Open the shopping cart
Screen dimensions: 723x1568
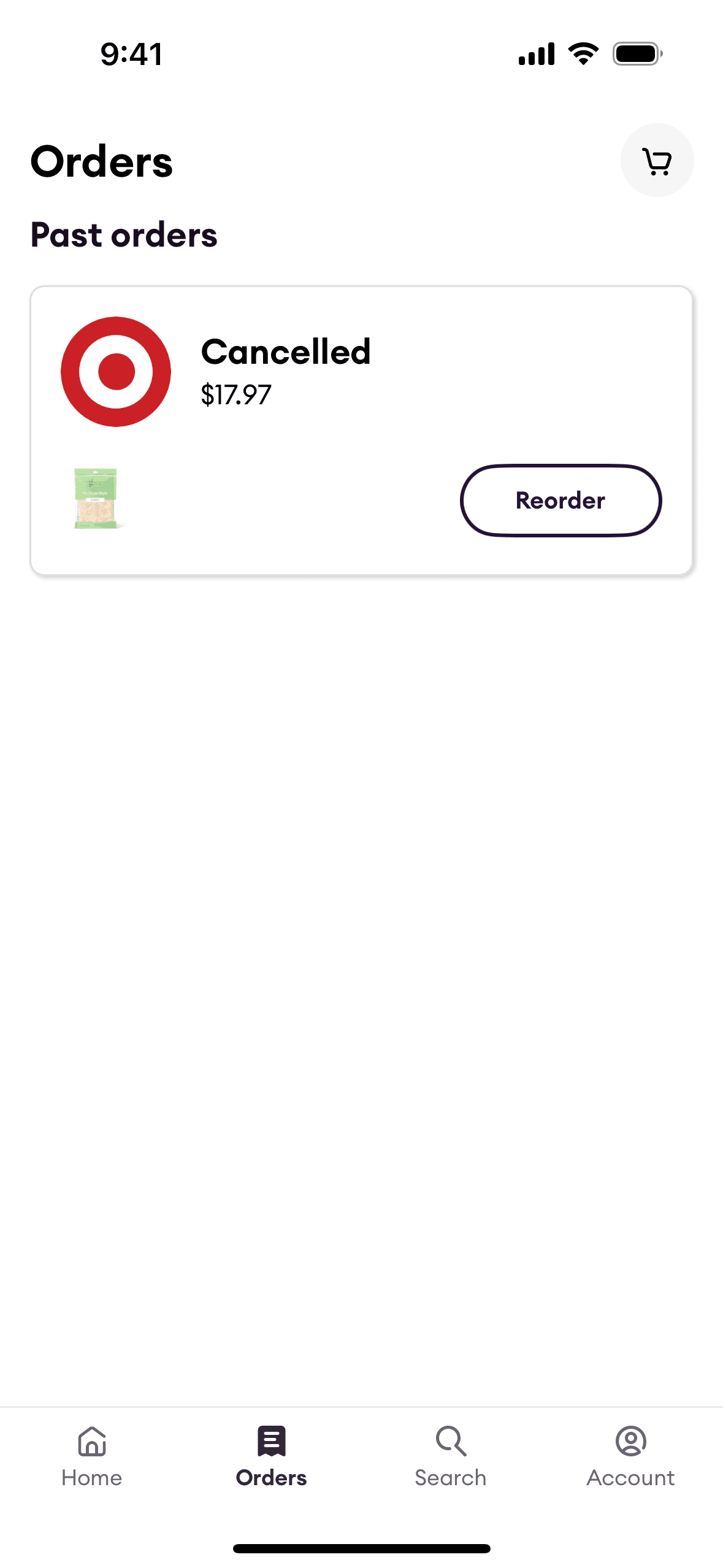coord(657,161)
